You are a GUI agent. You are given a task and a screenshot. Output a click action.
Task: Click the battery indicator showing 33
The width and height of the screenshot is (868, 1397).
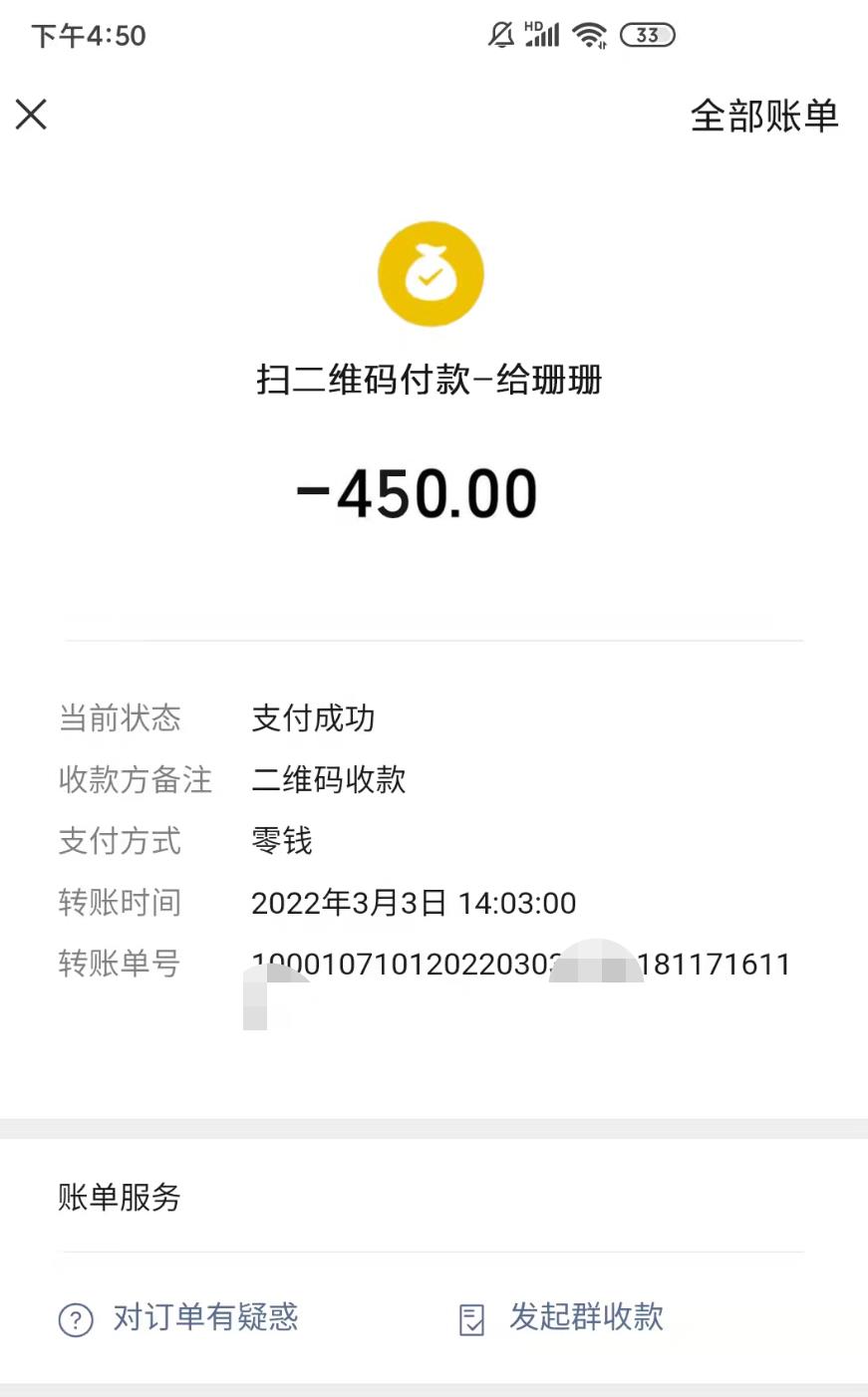pos(646,35)
